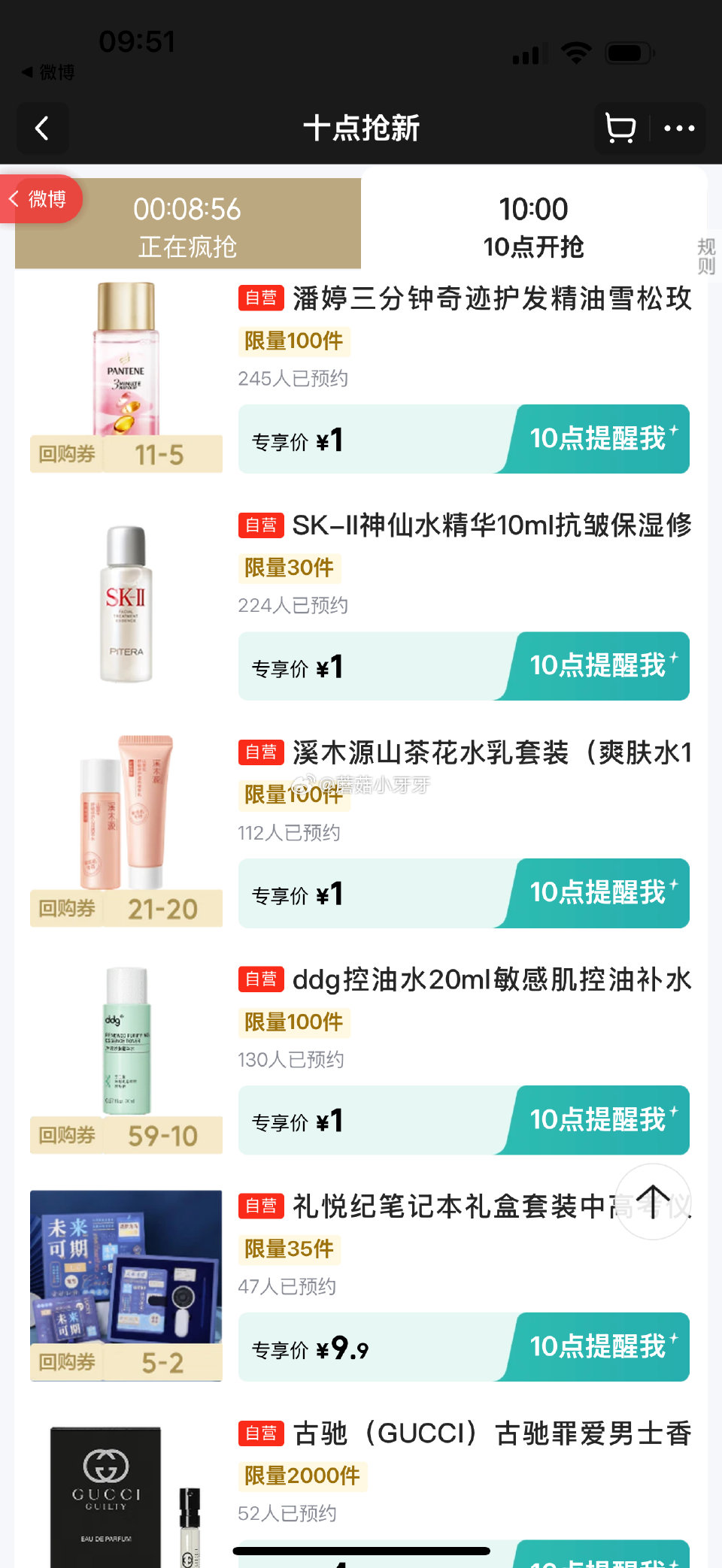Tap the 回购券 badge on the ddg product
The width and height of the screenshot is (722, 1568).
[x=66, y=1136]
